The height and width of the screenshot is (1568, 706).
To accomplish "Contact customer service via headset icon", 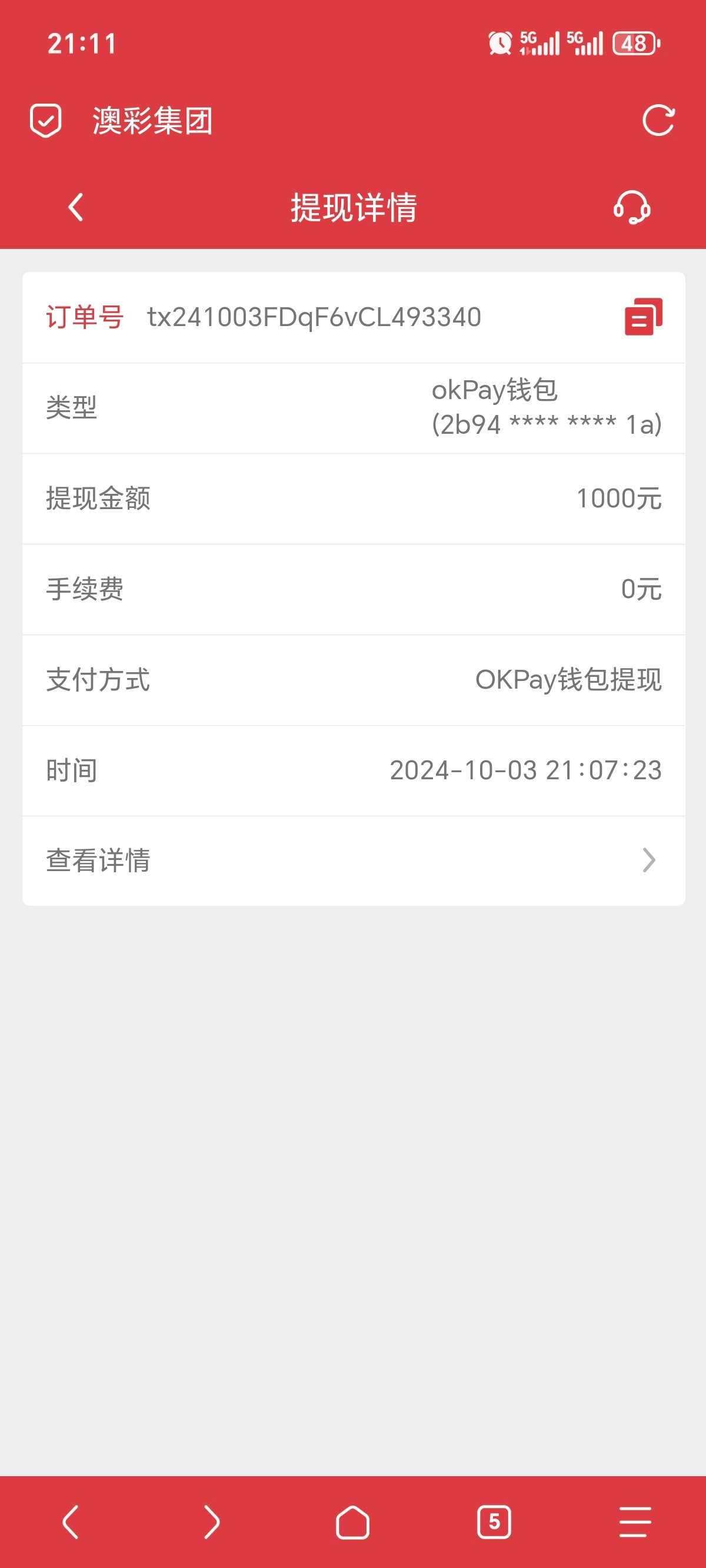I will click(x=632, y=208).
